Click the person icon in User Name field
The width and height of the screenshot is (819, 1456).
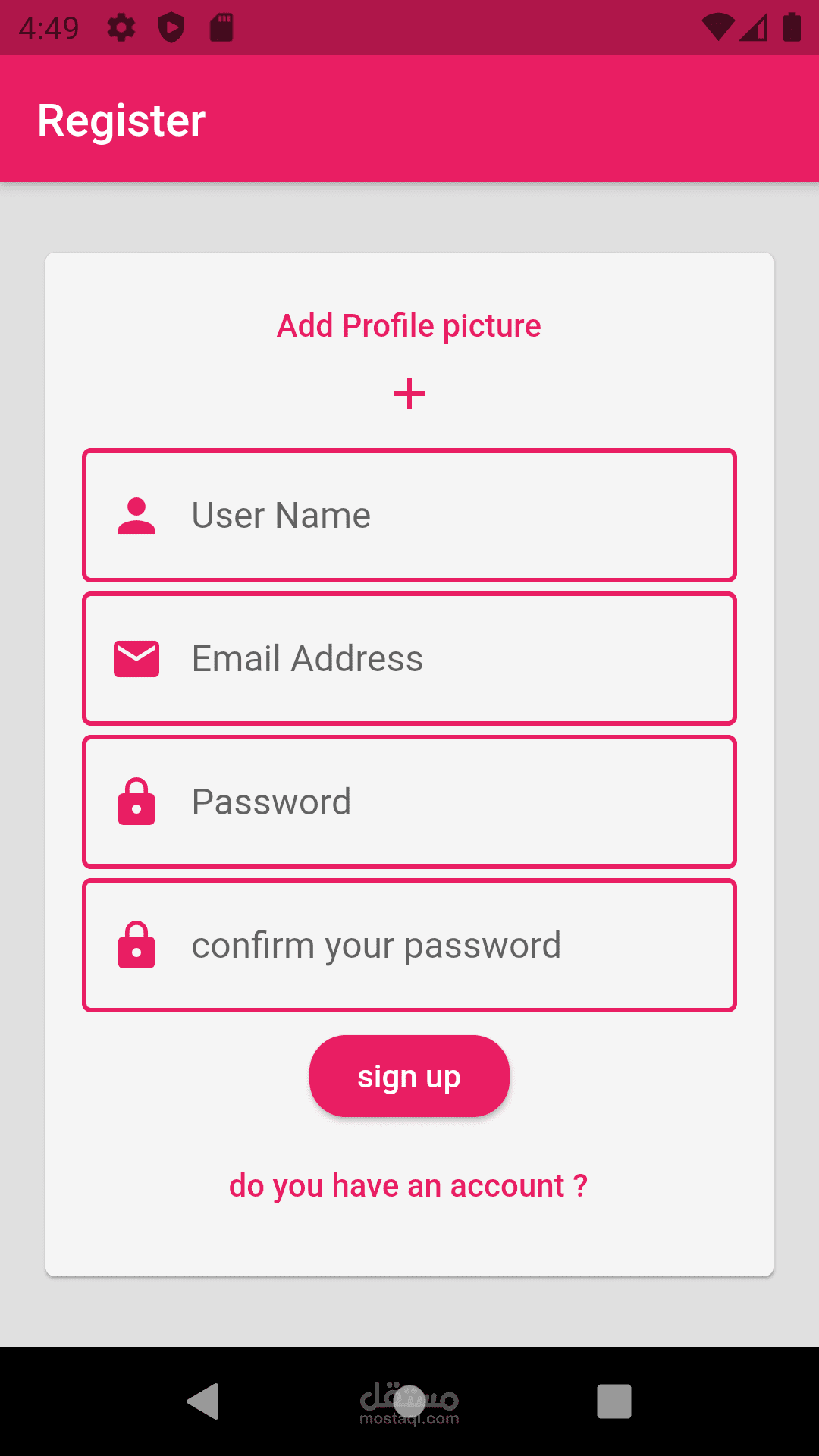pyautogui.click(x=136, y=515)
